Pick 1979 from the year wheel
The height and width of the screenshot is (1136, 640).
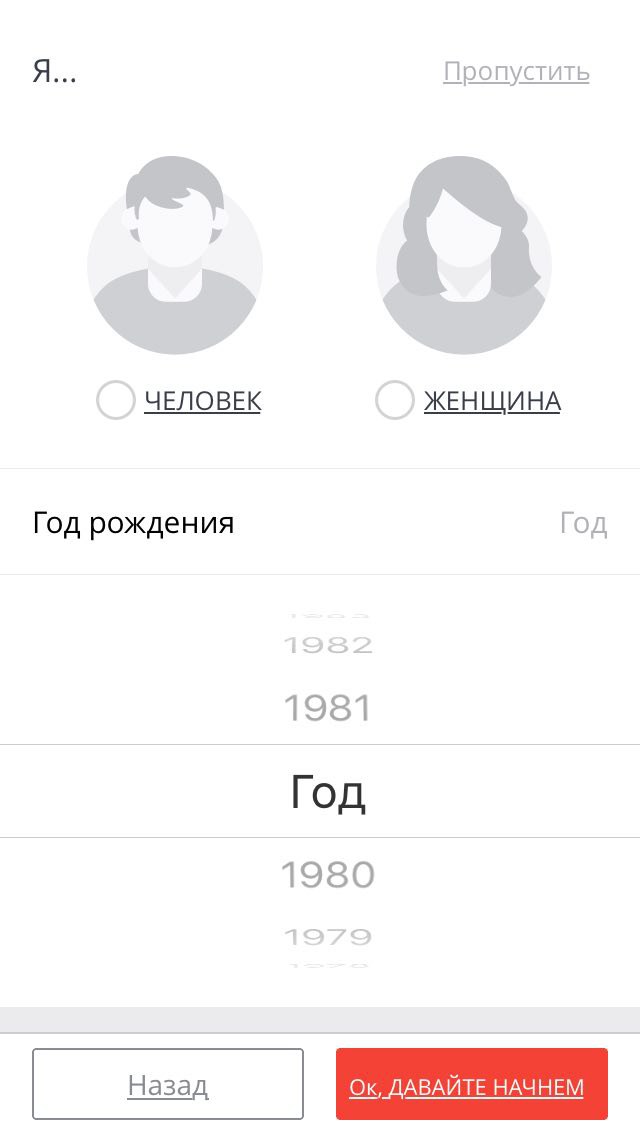328,937
